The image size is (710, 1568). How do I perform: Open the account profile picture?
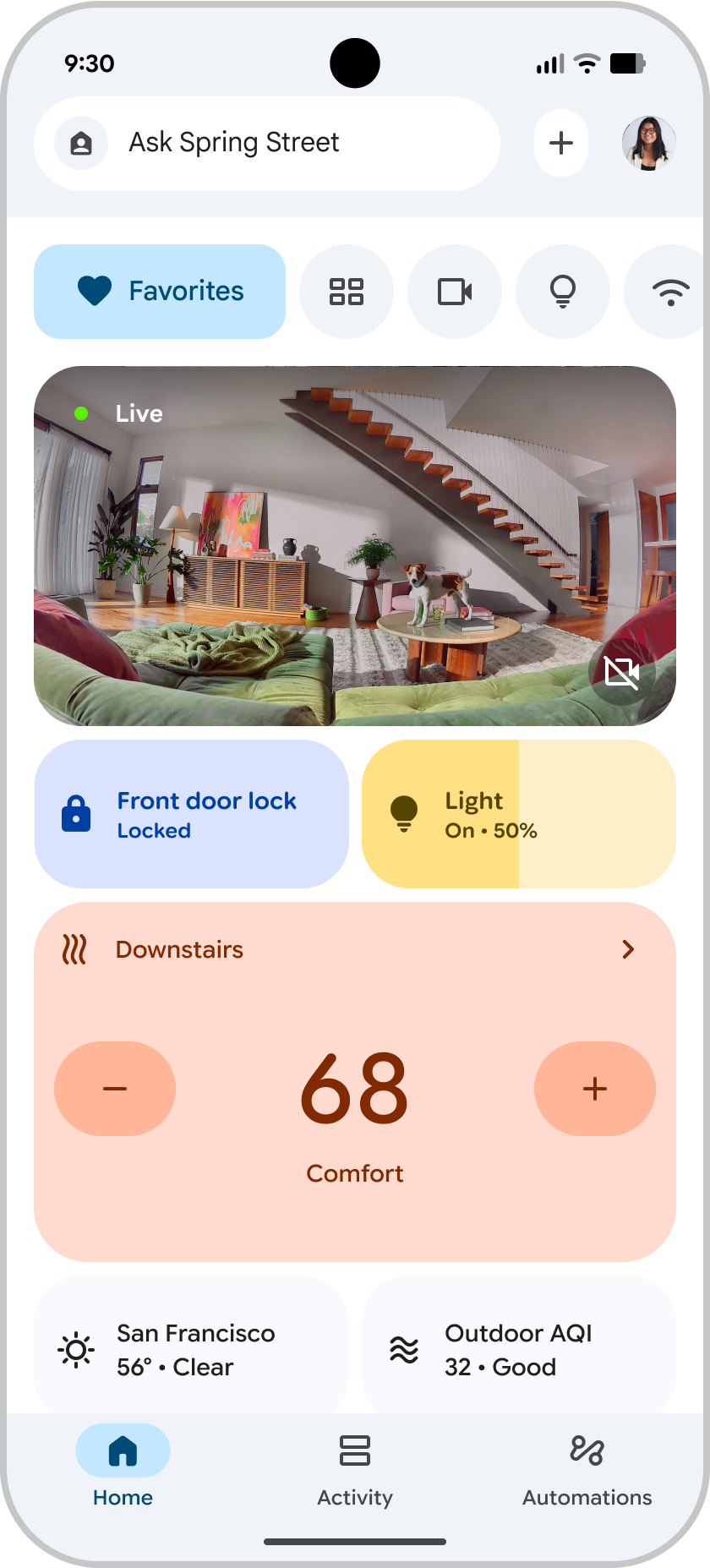[648, 143]
